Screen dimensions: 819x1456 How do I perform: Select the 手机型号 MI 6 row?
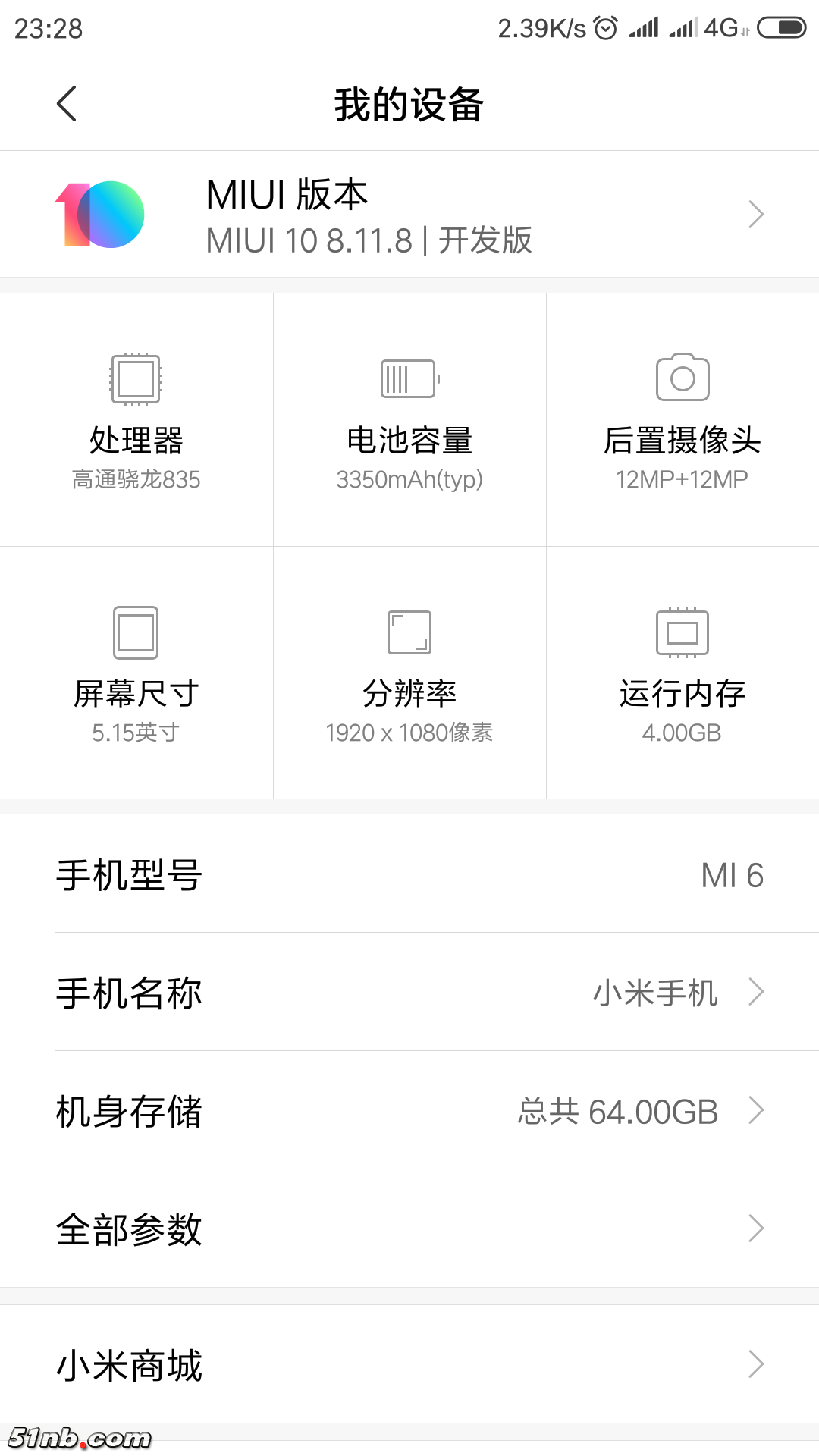tap(409, 874)
